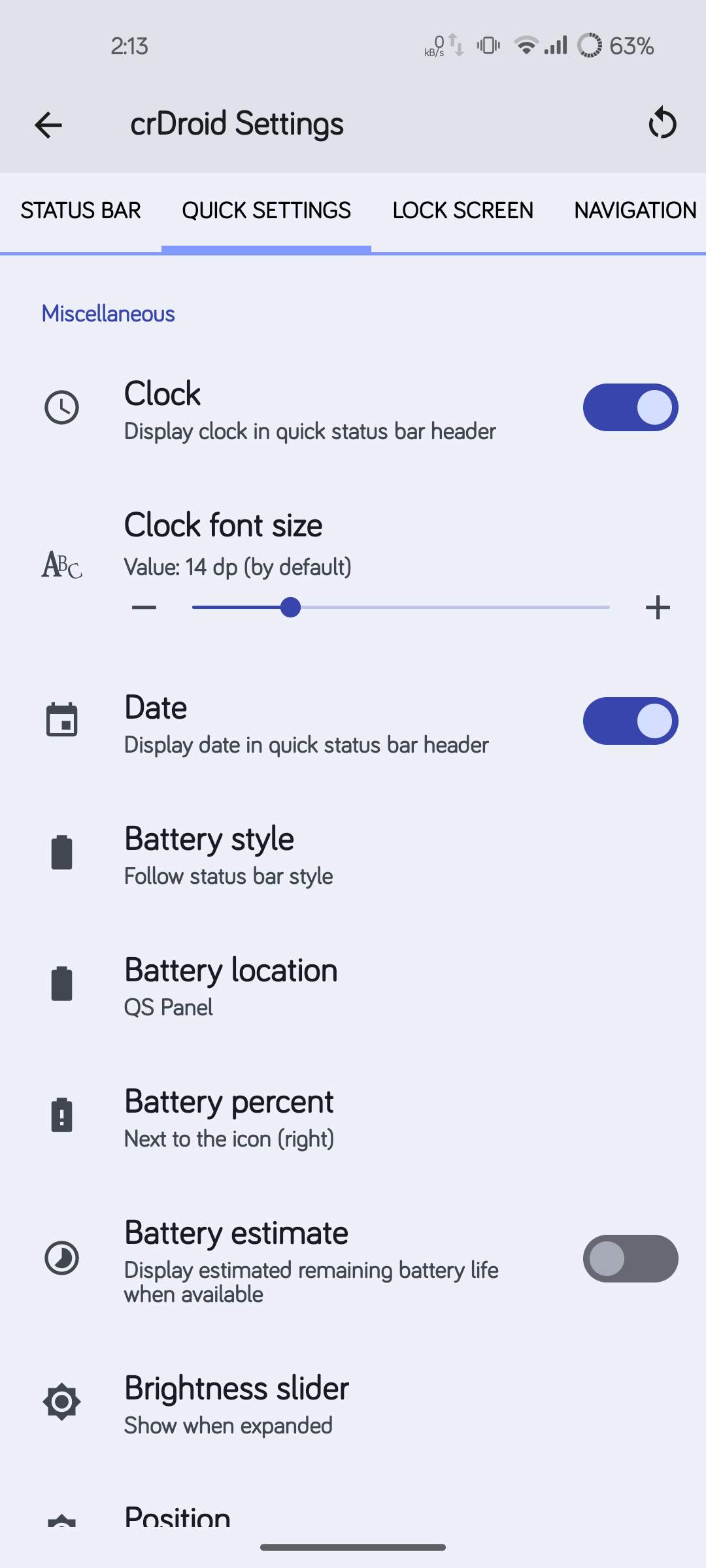
Task: Increase clock font size with plus
Action: 658,608
